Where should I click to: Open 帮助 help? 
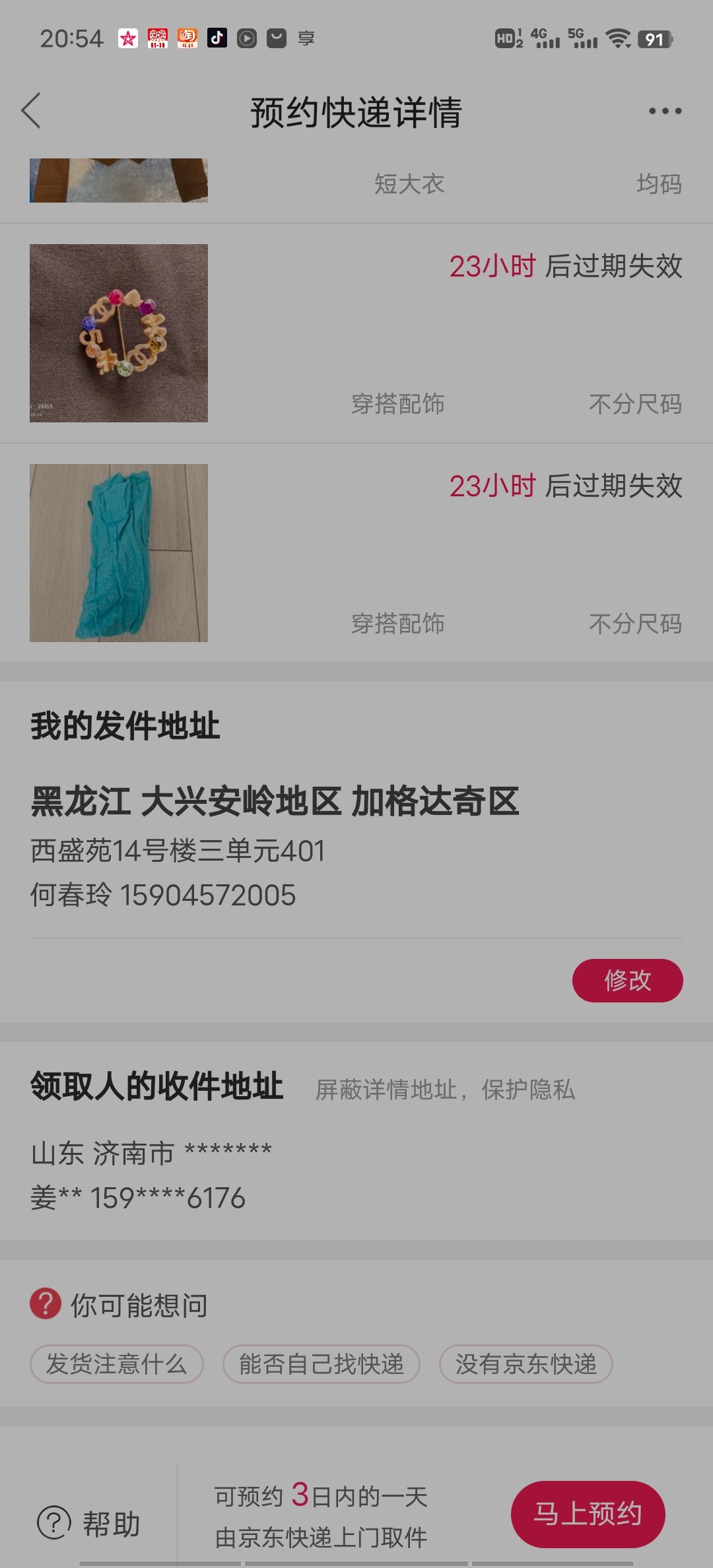(x=89, y=1524)
